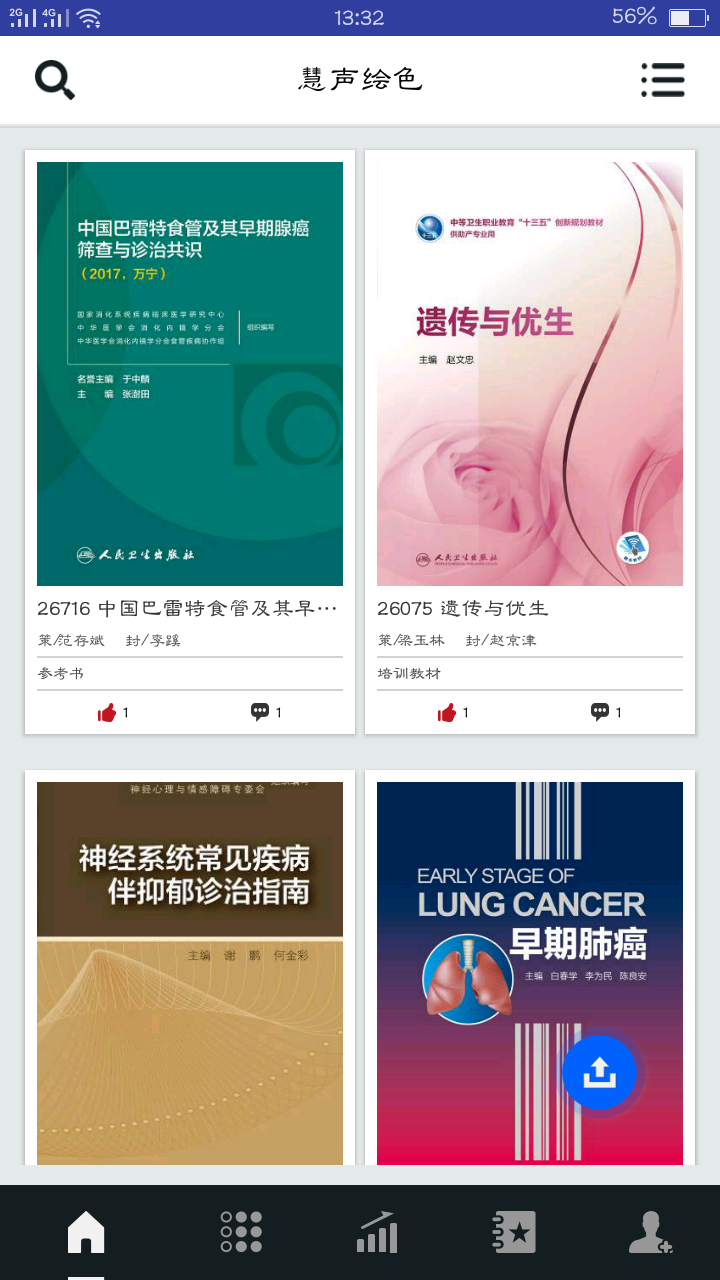The height and width of the screenshot is (1280, 720).
Task: Switch to the home tab
Action: (x=86, y=1232)
